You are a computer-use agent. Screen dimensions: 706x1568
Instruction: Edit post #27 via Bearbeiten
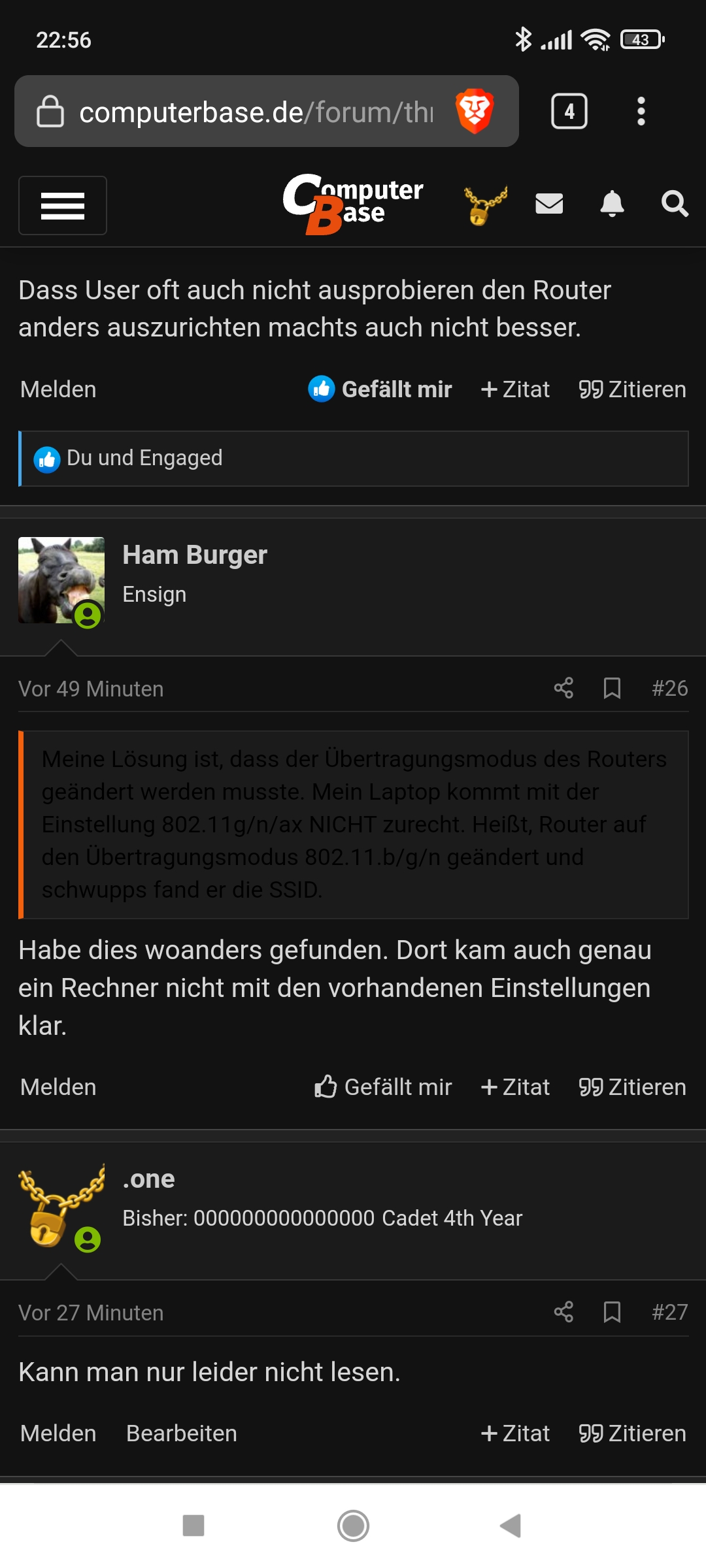tap(181, 1433)
